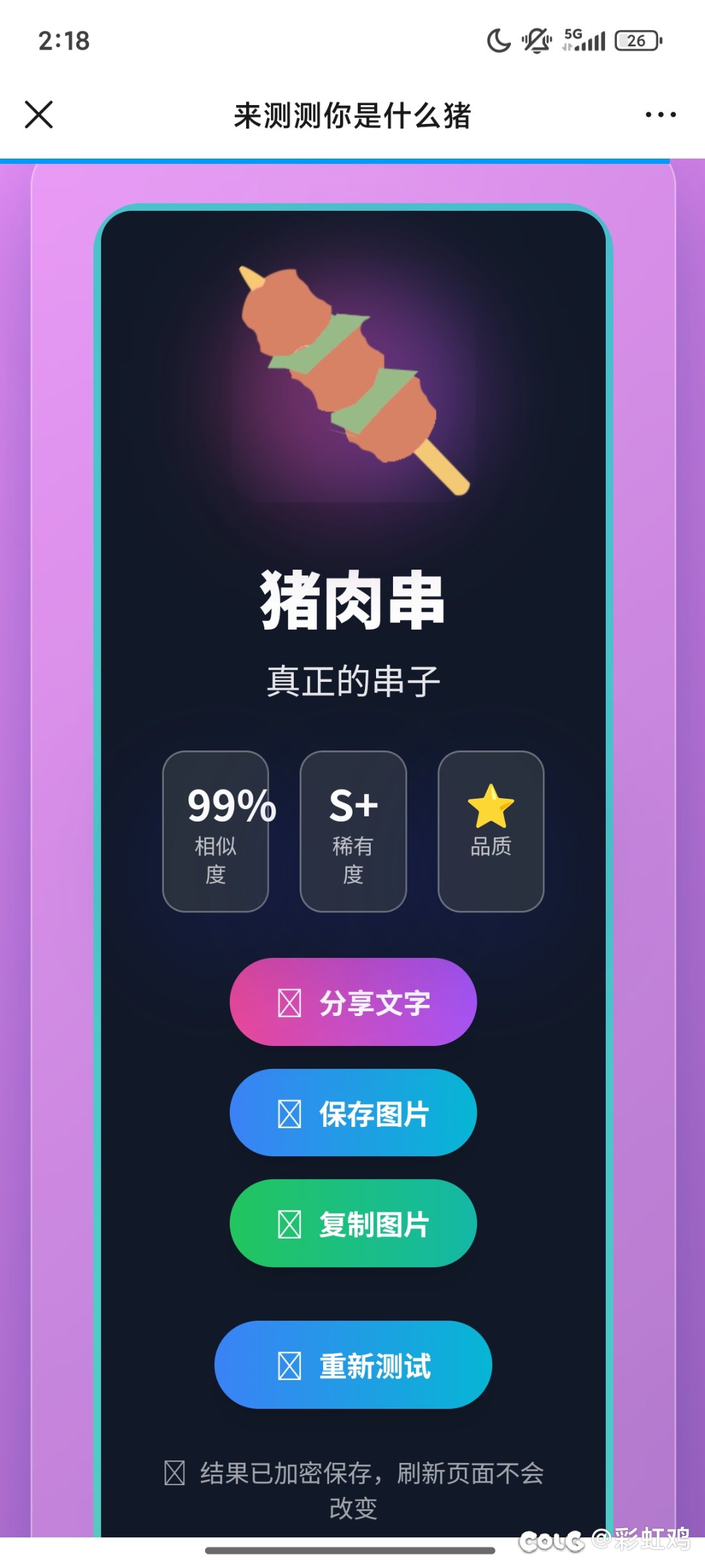
Task: Save the result via 保存图片
Action: [x=353, y=1113]
